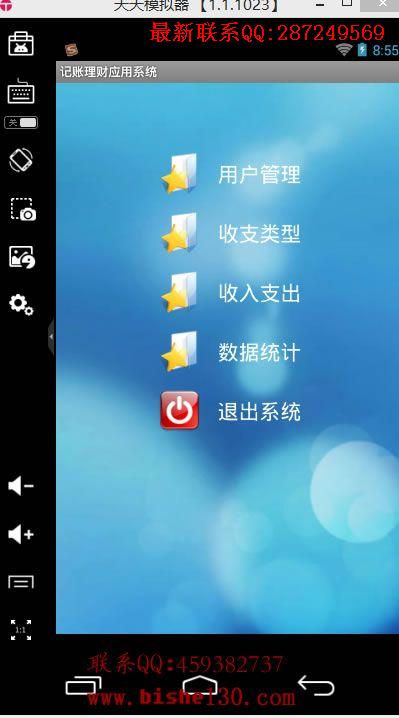Take a screenshot with the emulator camera icon
The width and height of the screenshot is (399, 718).
click(x=22, y=210)
